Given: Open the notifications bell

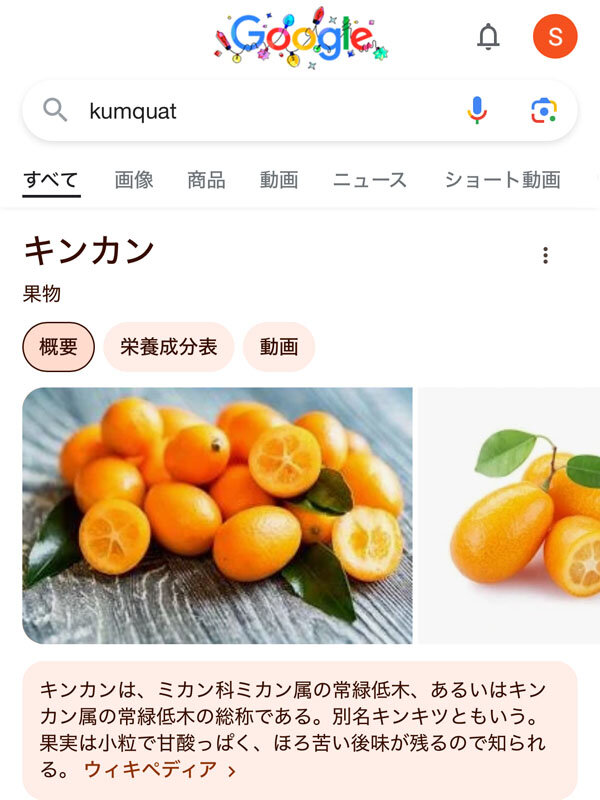Looking at the screenshot, I should coord(488,38).
